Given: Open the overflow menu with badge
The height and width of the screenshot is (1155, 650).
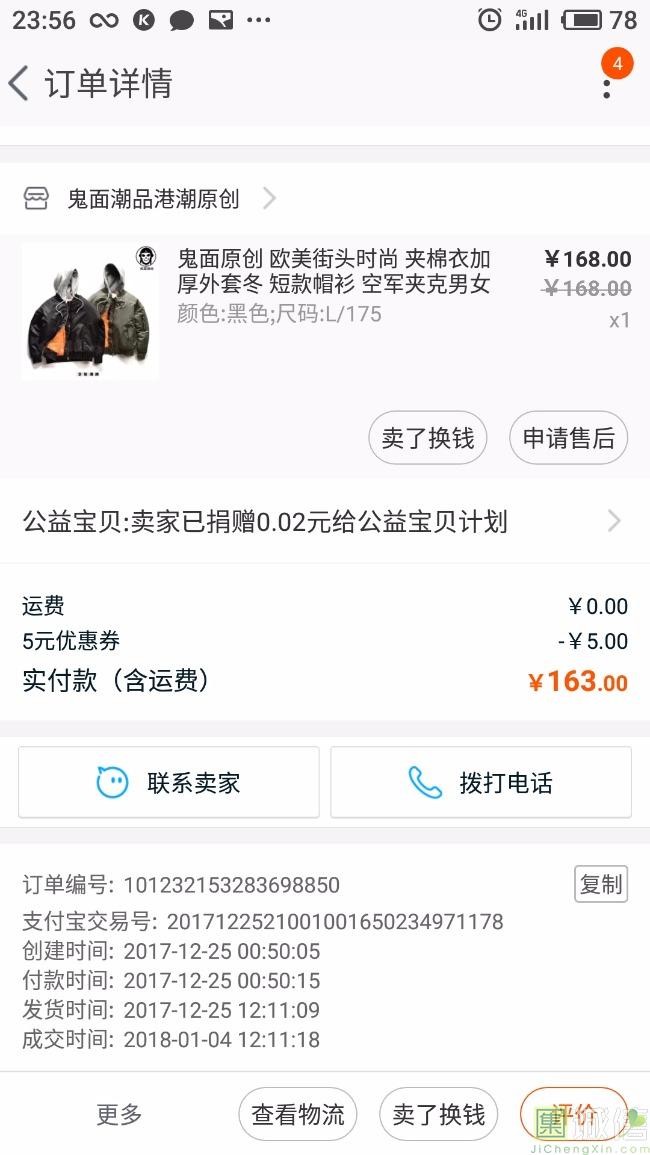Looking at the screenshot, I should point(607,82).
